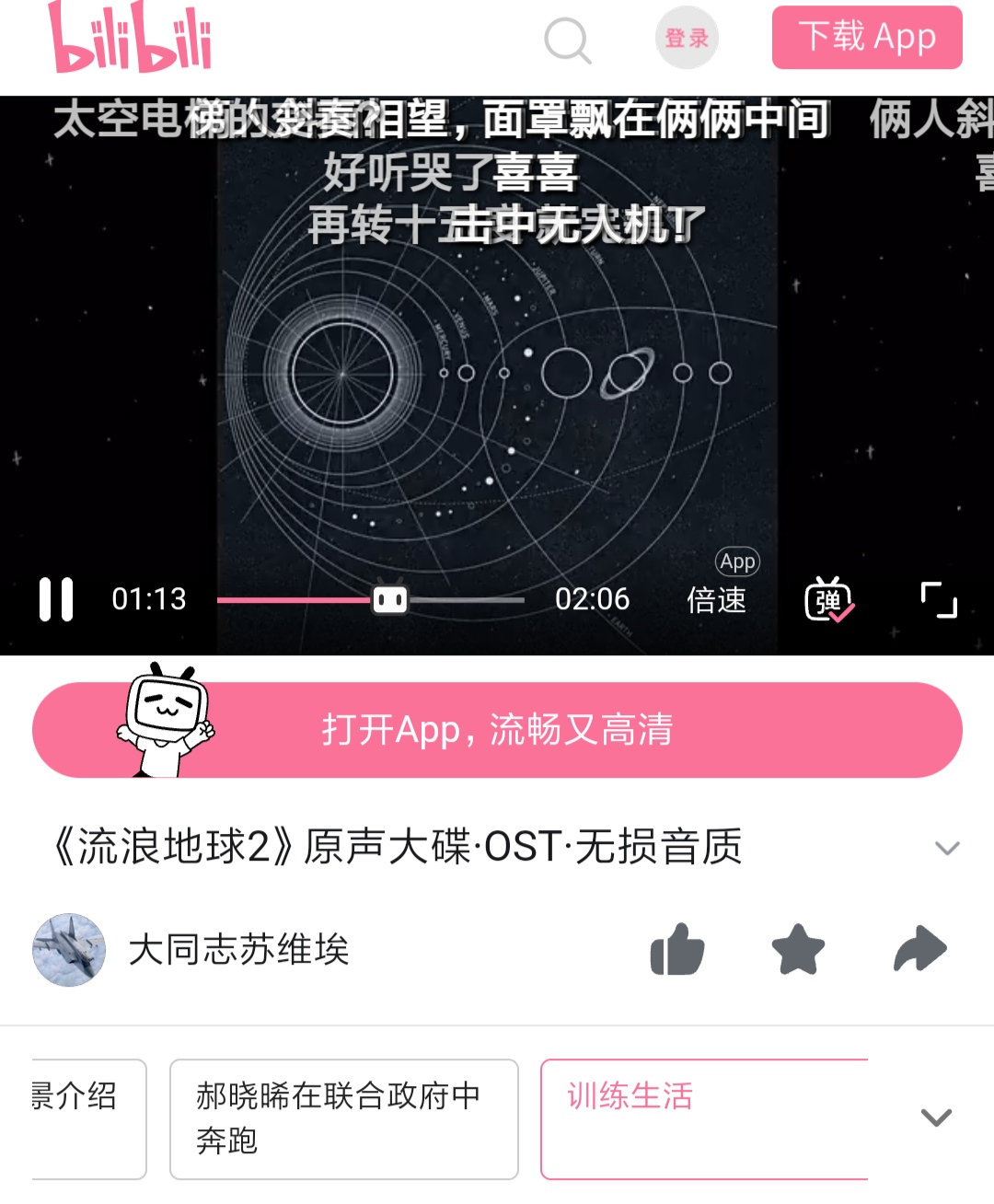Tap the 下载 App download button

[866, 38]
